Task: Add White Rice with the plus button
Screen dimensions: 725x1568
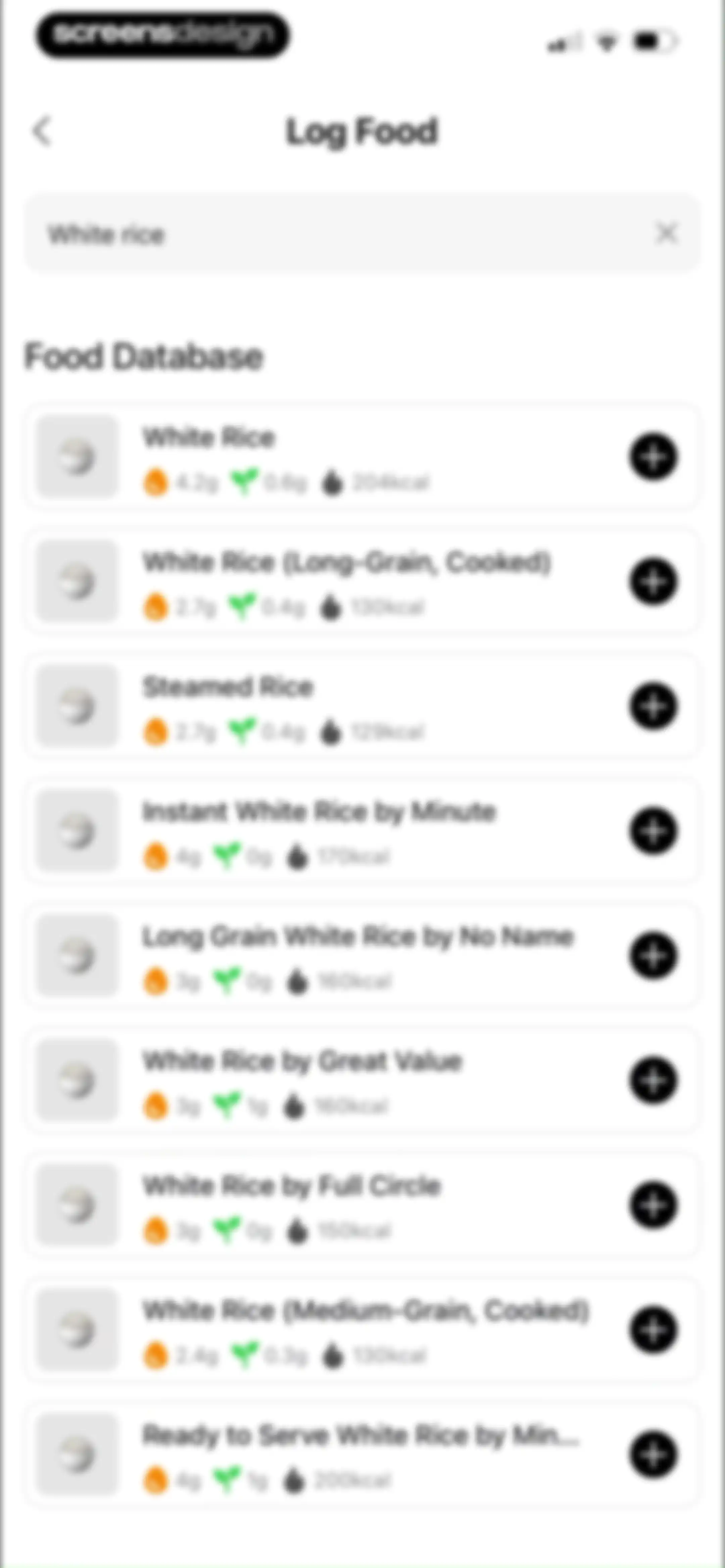Action: tap(653, 457)
